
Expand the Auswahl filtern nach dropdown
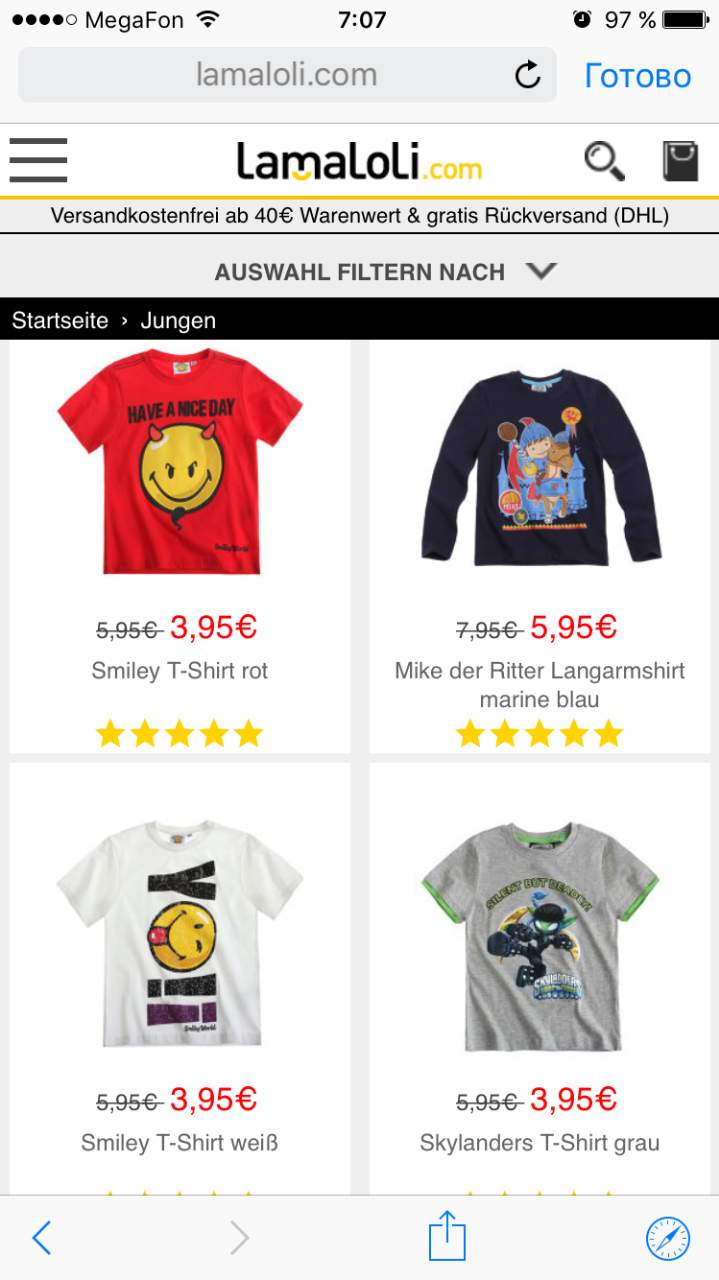click(x=385, y=271)
